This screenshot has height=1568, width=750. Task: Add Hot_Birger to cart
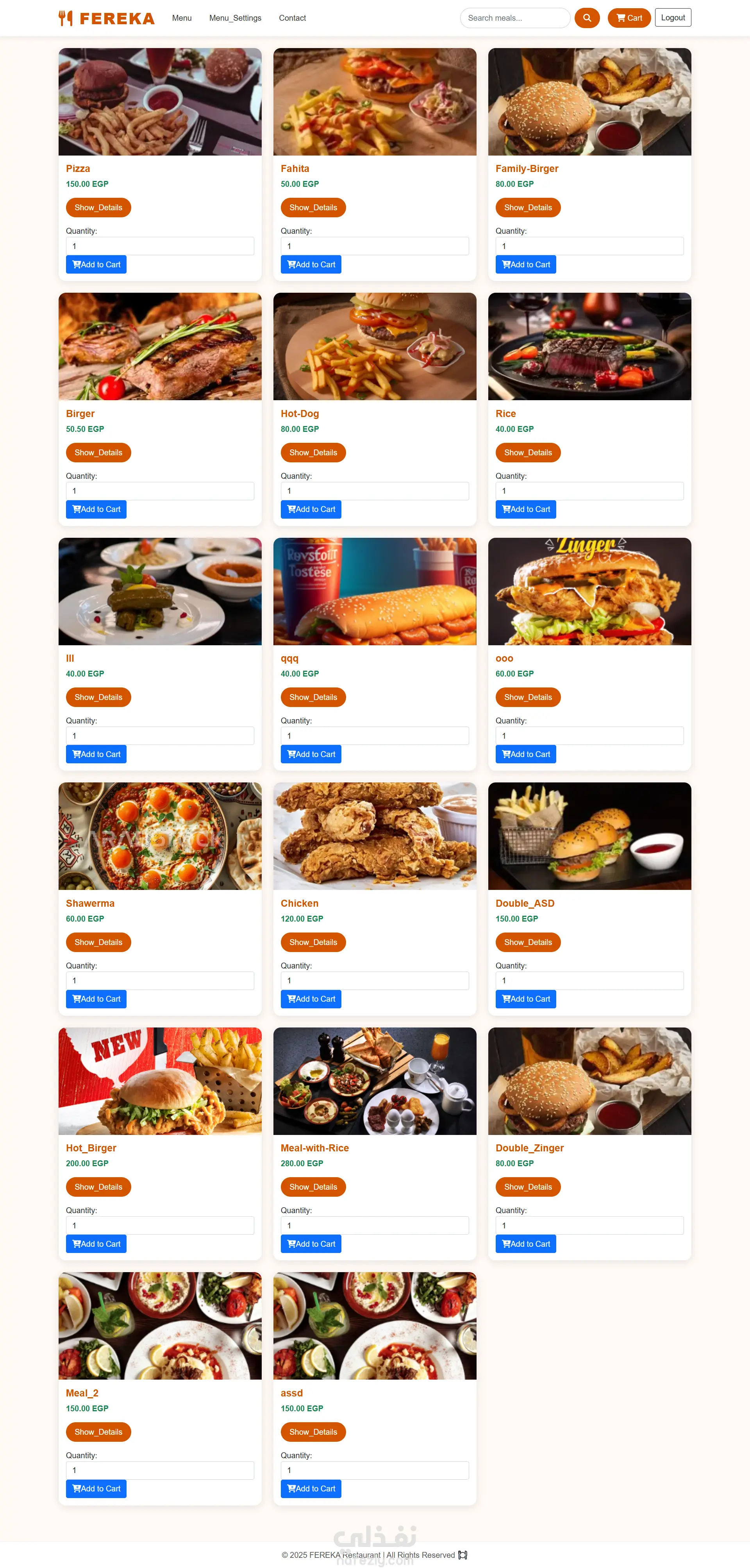pyautogui.click(x=96, y=1244)
